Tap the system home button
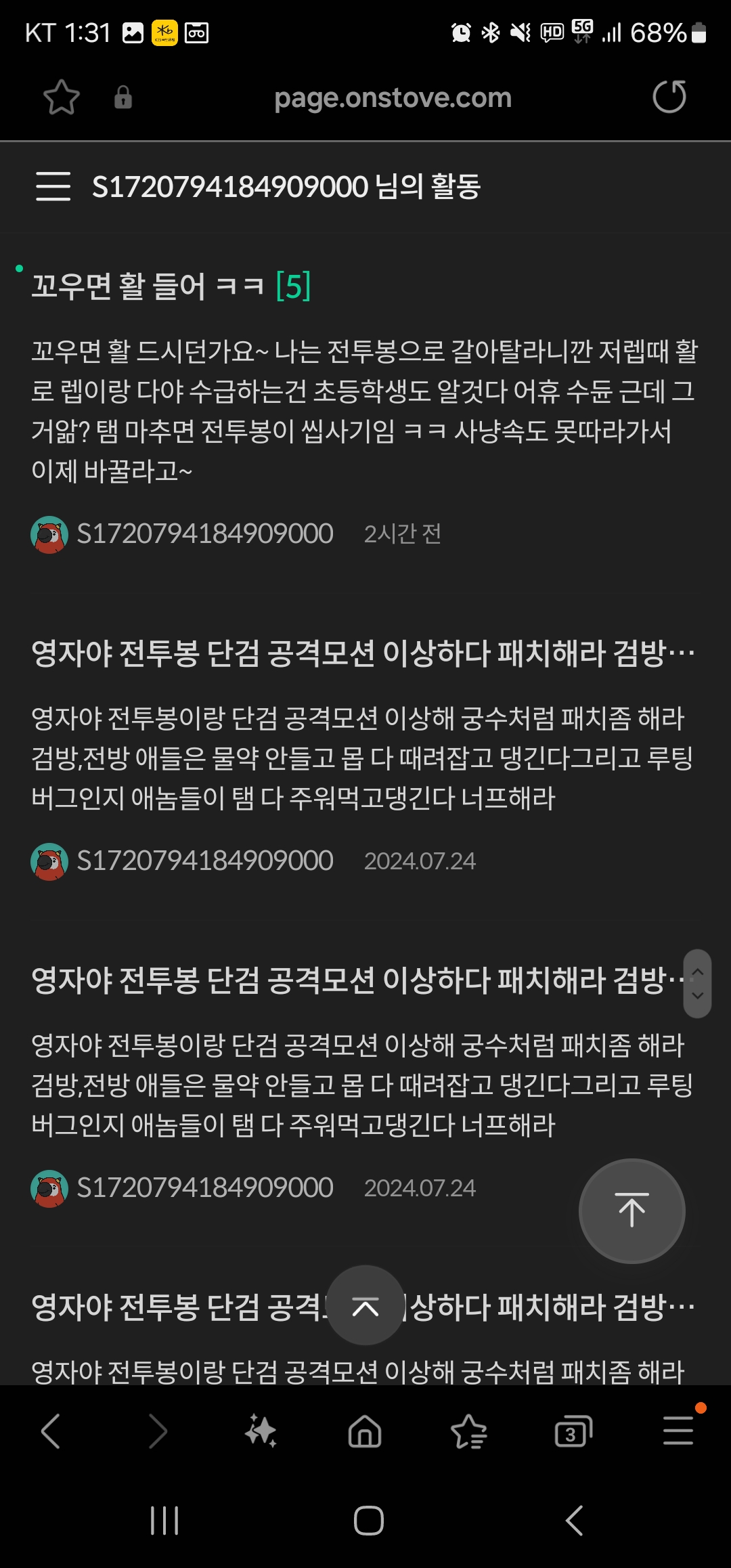Viewport: 731px width, 1568px height. point(368,1521)
